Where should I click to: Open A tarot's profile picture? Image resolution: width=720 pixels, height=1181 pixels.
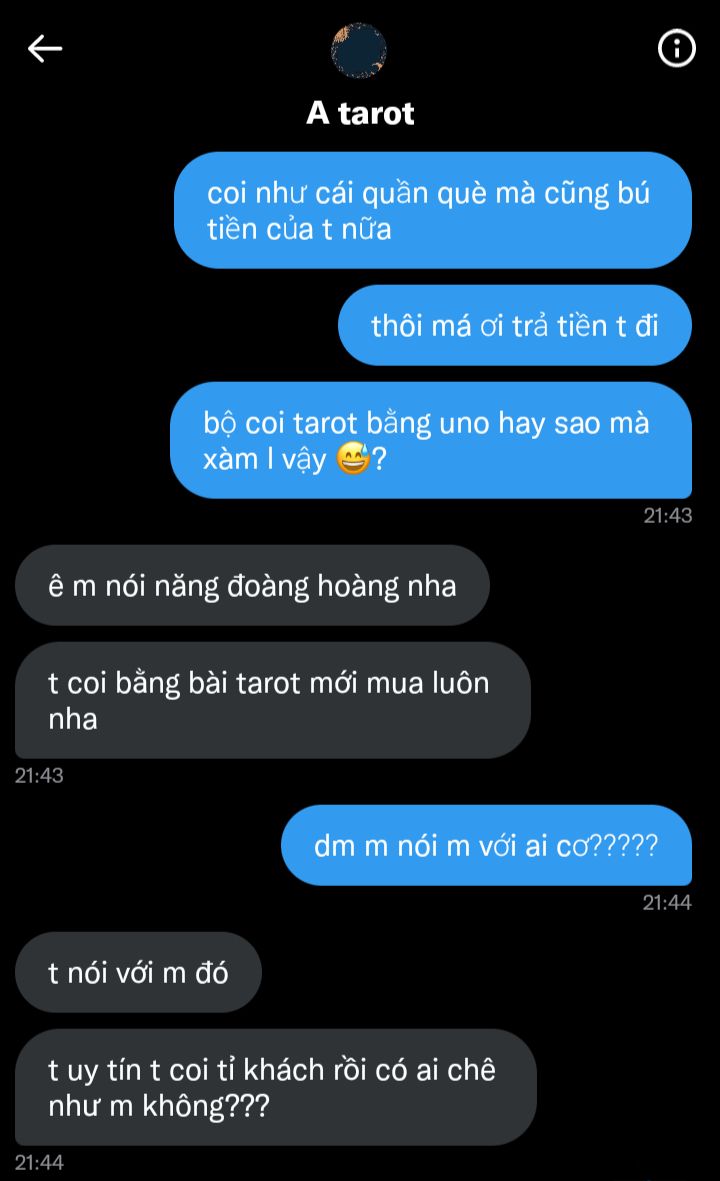coord(359,50)
